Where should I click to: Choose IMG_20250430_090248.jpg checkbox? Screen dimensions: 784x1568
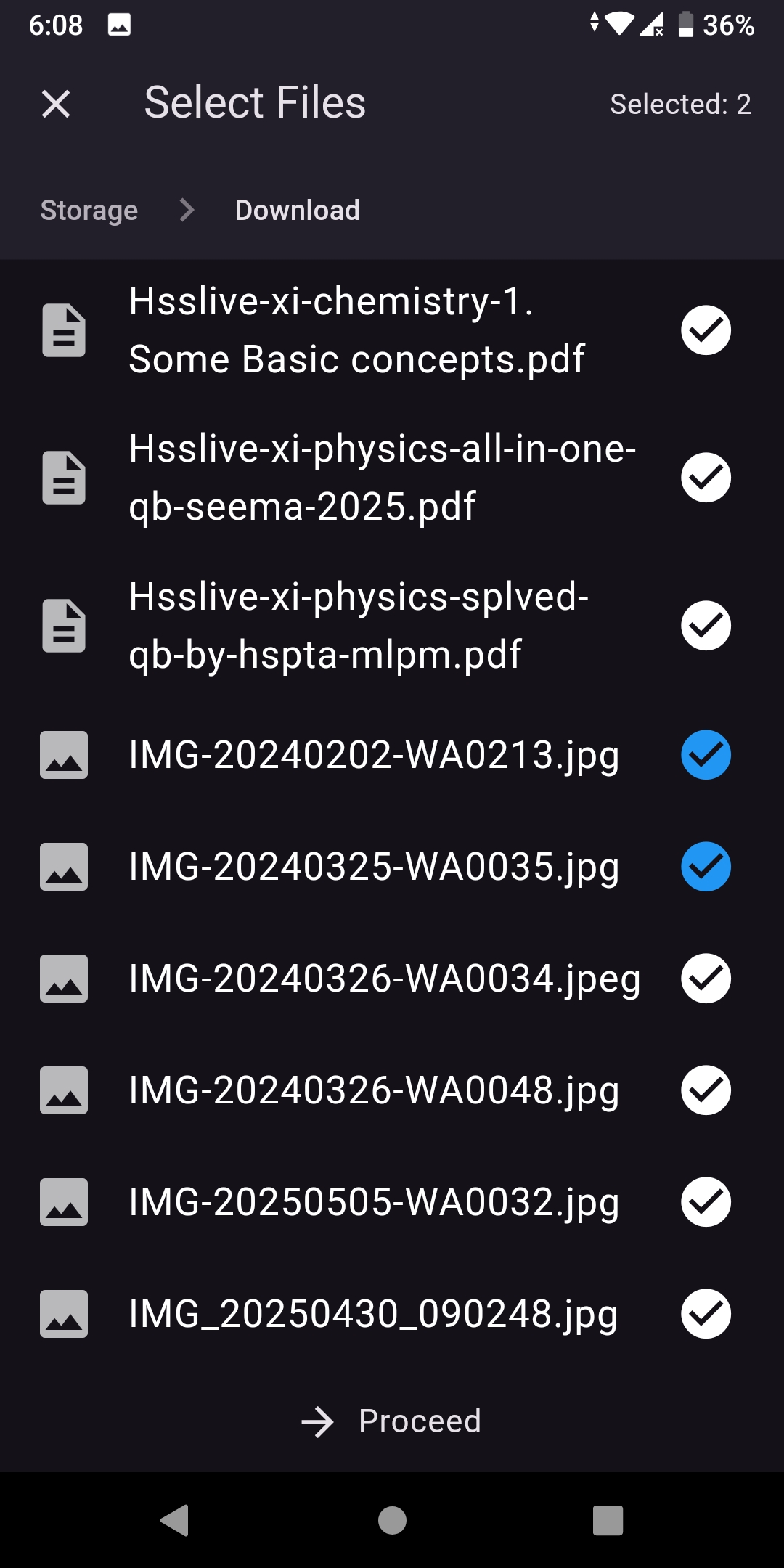coord(706,1314)
